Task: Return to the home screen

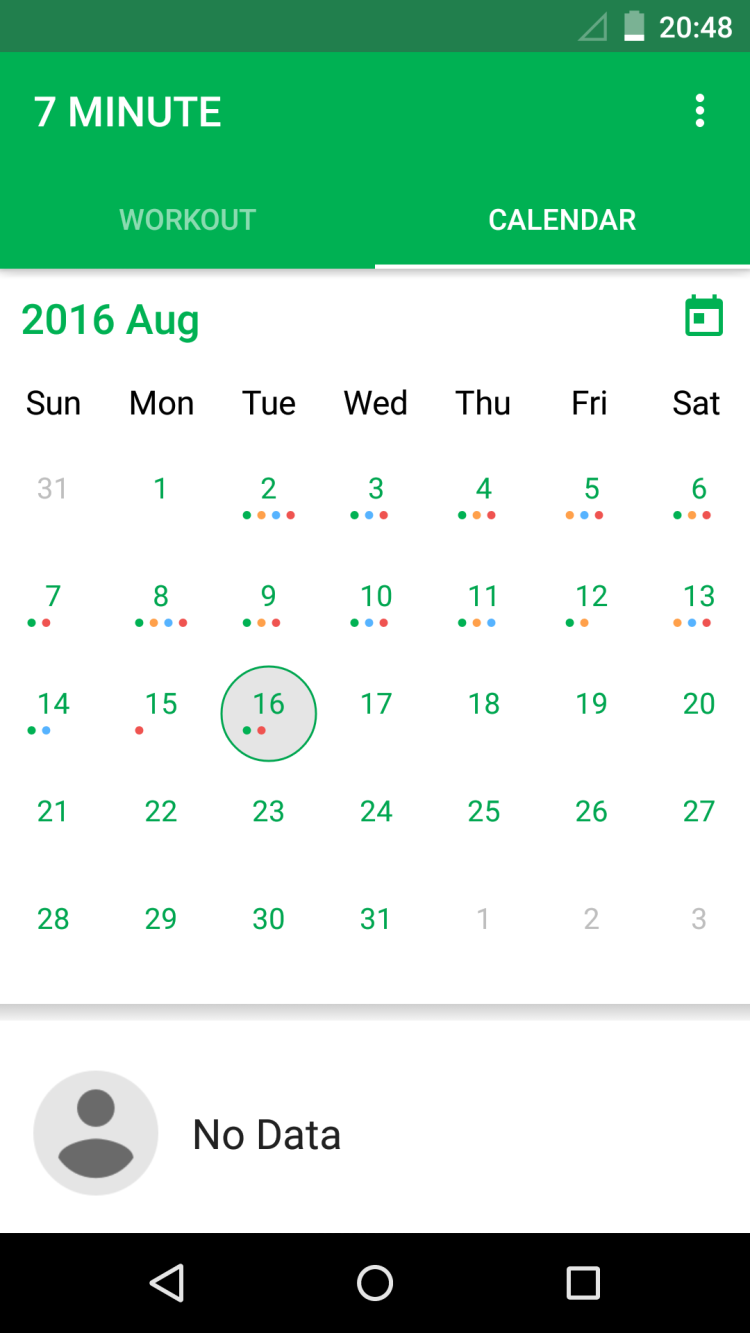Action: [x=375, y=1283]
